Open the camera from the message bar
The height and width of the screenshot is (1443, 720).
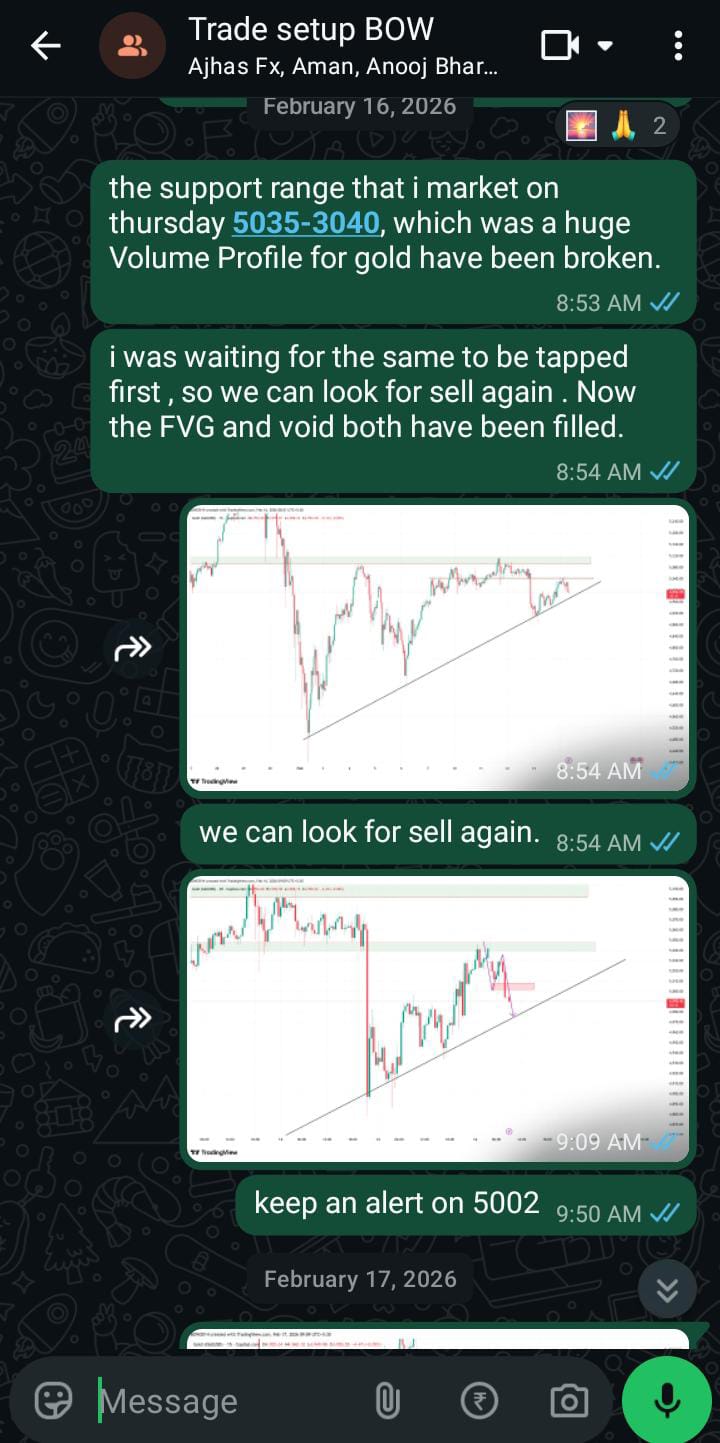pyautogui.click(x=568, y=1401)
